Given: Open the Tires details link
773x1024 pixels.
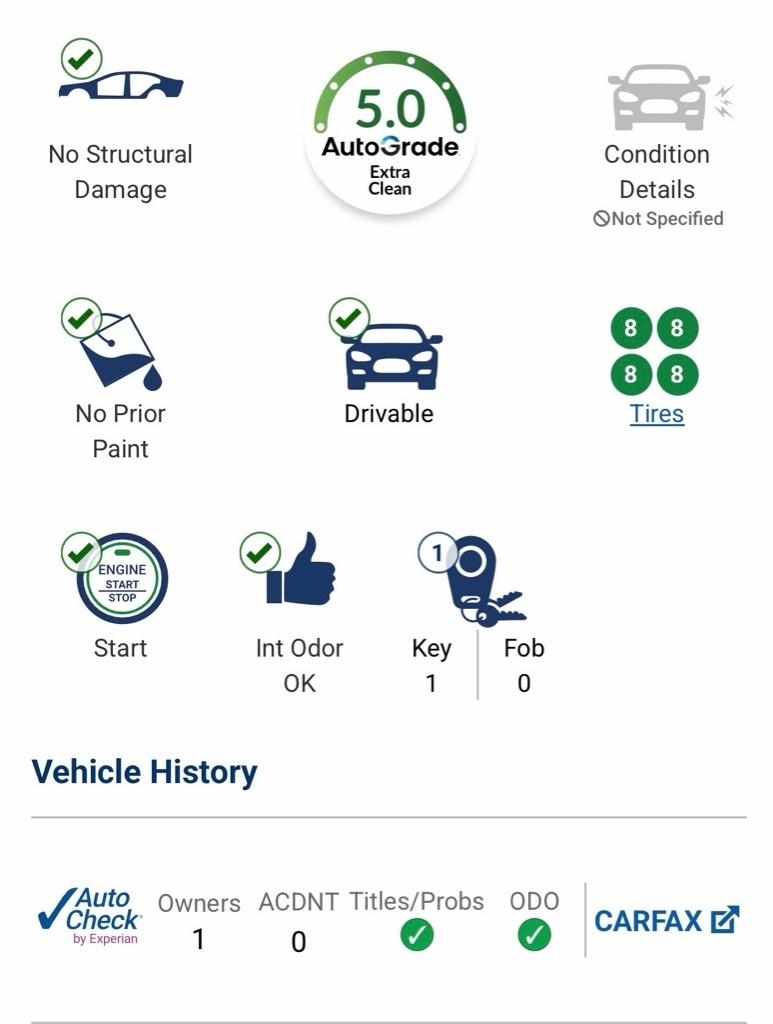Looking at the screenshot, I should tap(656, 413).
